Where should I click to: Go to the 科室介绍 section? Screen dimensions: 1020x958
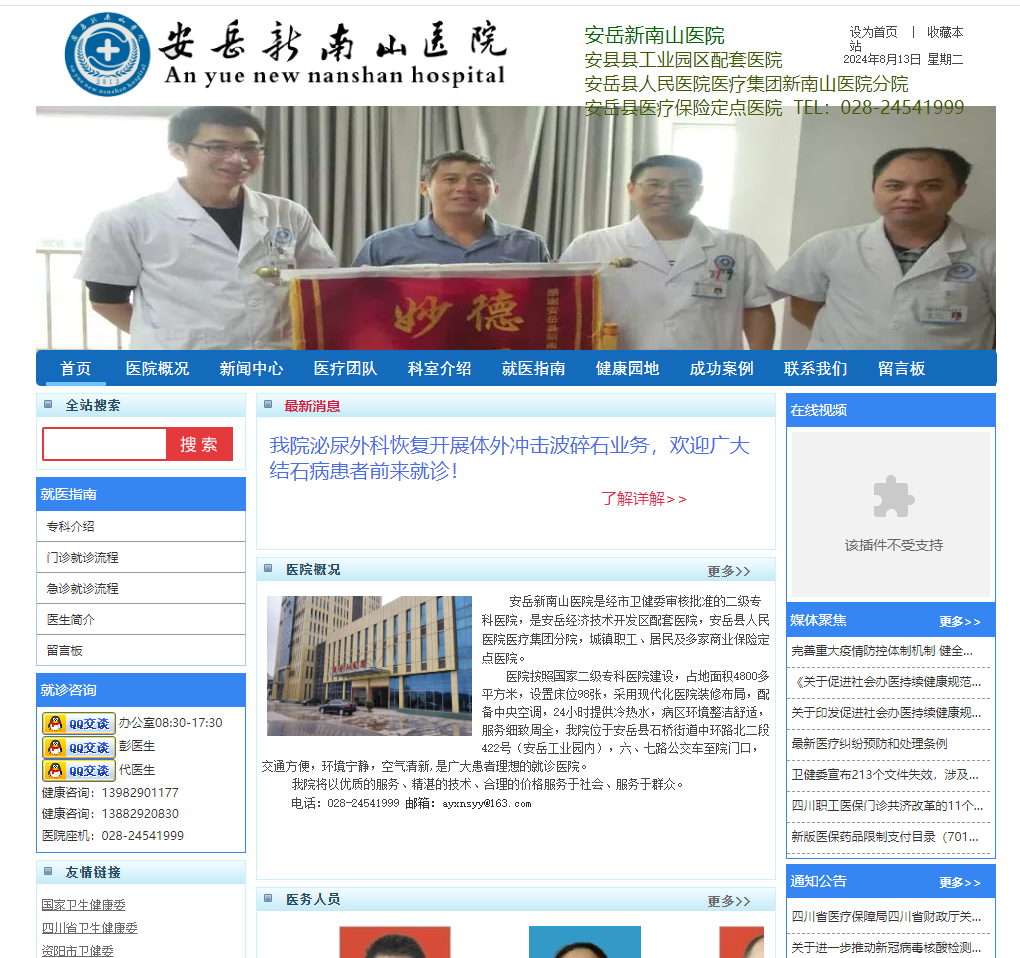click(x=439, y=368)
